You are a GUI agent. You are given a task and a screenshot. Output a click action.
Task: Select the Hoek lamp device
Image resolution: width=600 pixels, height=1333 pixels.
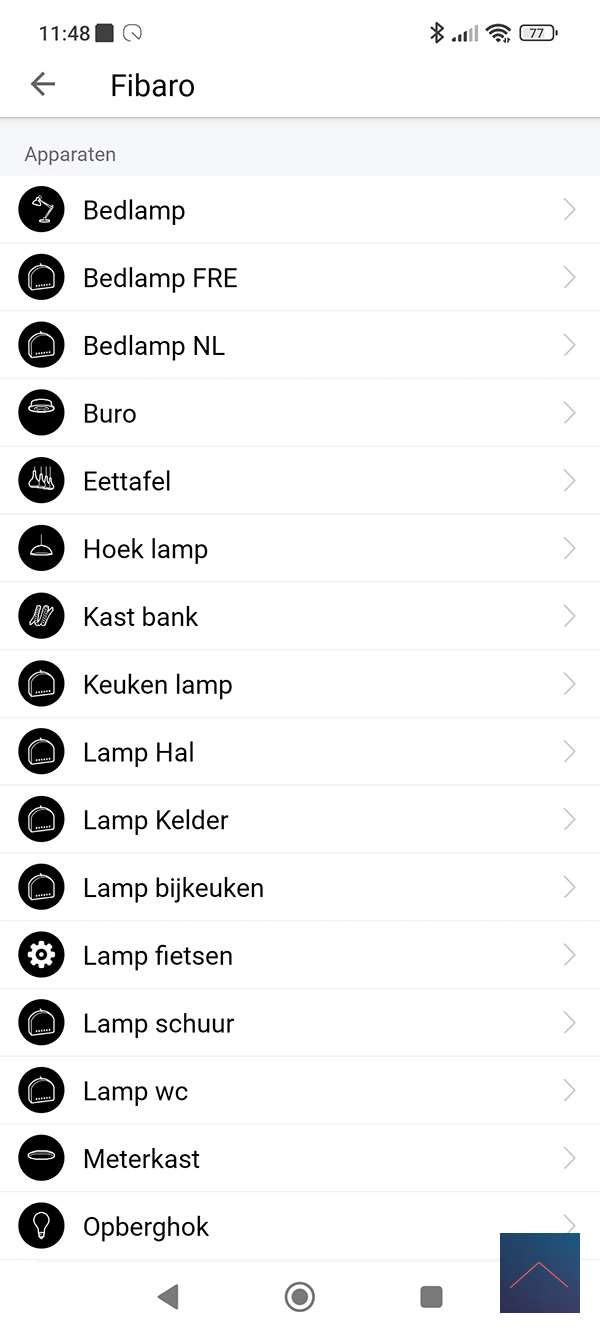[x=300, y=549]
